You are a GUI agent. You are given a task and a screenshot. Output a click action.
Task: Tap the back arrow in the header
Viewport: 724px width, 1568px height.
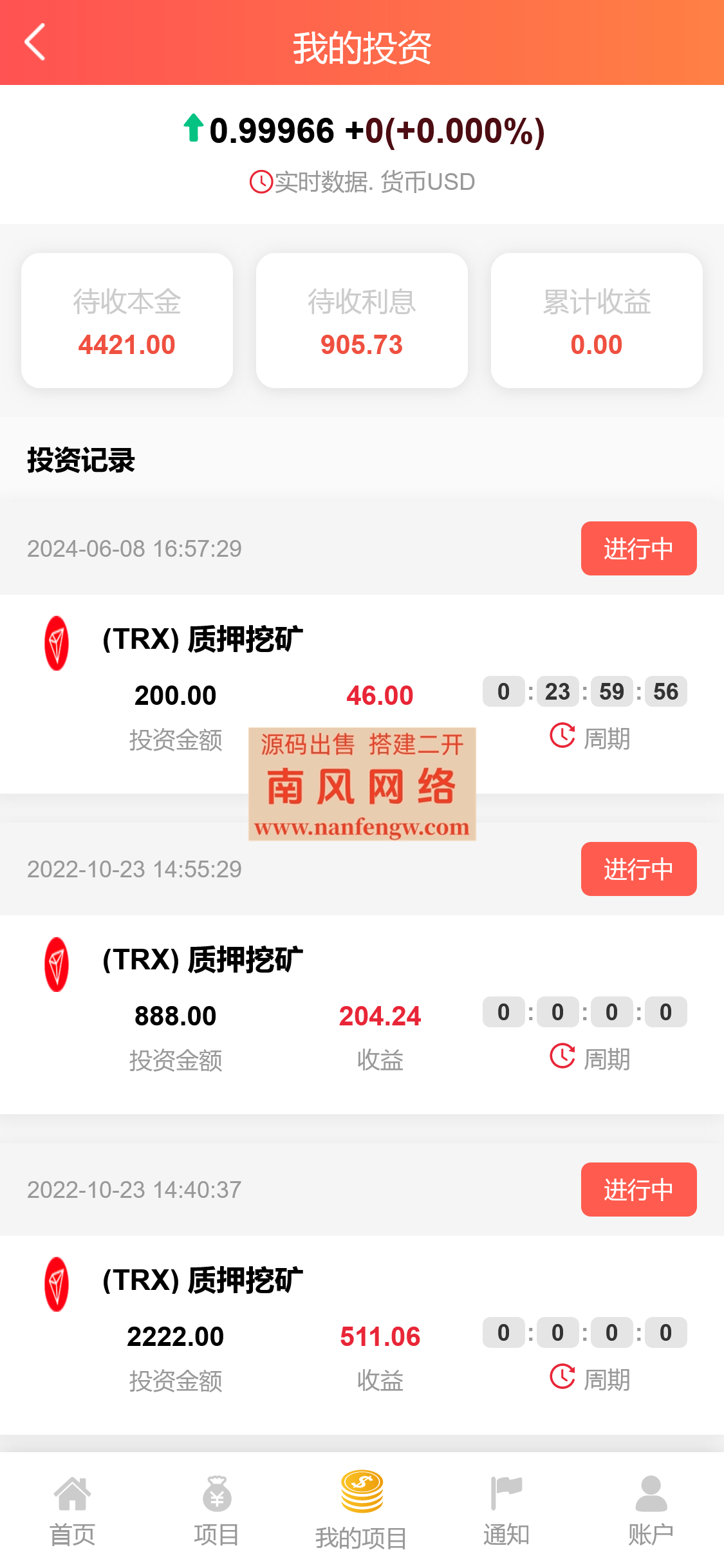[x=35, y=42]
